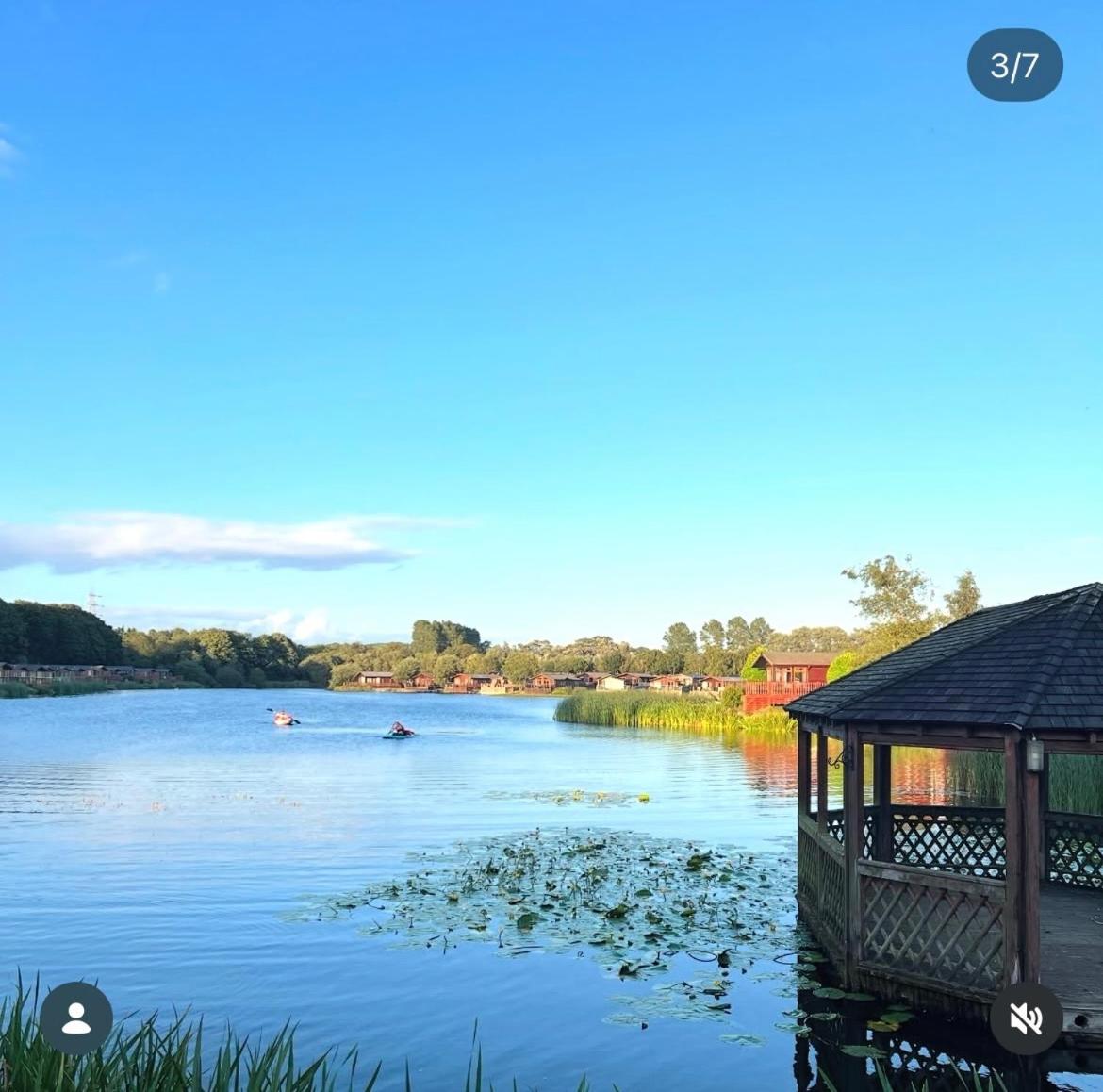
Task: Show tagged people in this photo
Action: click(75, 1018)
